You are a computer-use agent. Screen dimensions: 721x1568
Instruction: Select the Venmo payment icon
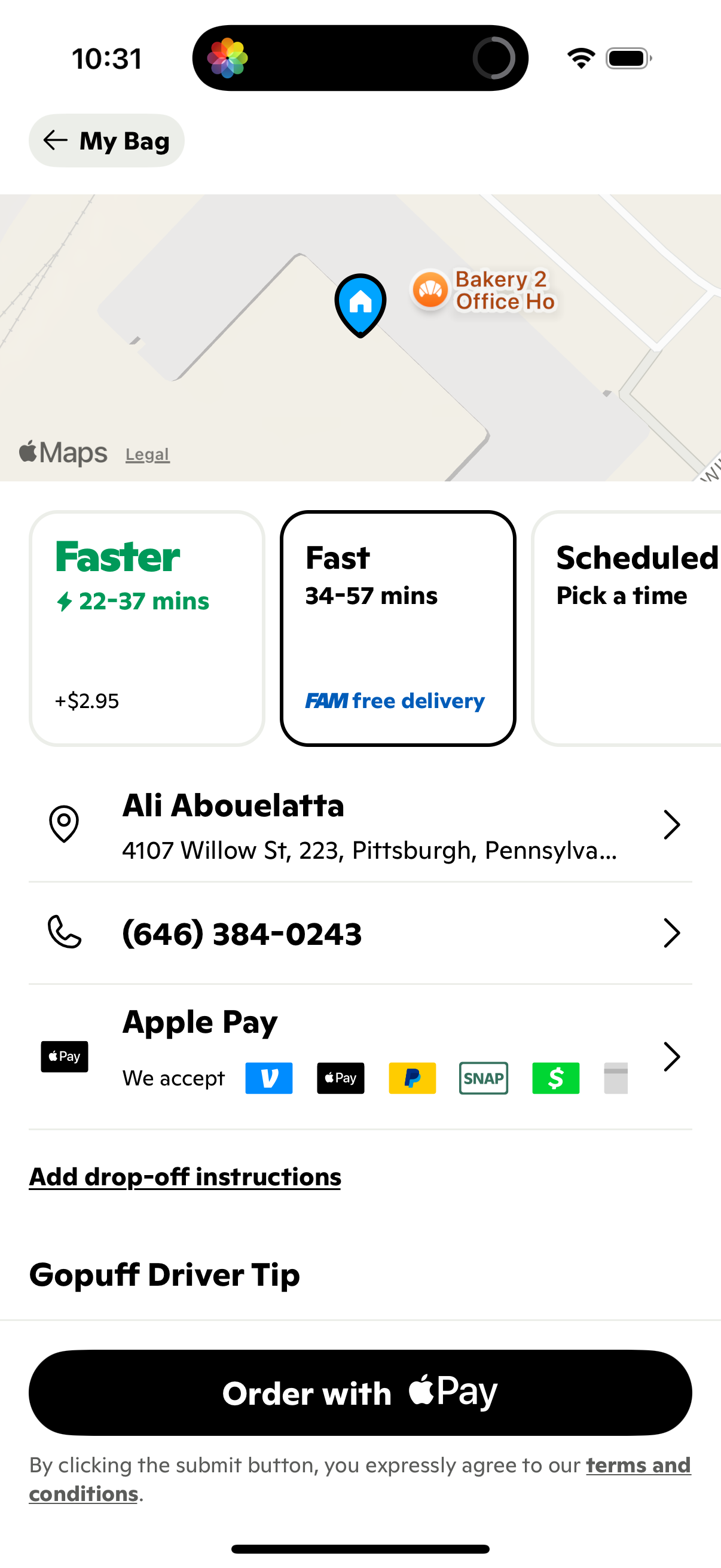tap(268, 1078)
